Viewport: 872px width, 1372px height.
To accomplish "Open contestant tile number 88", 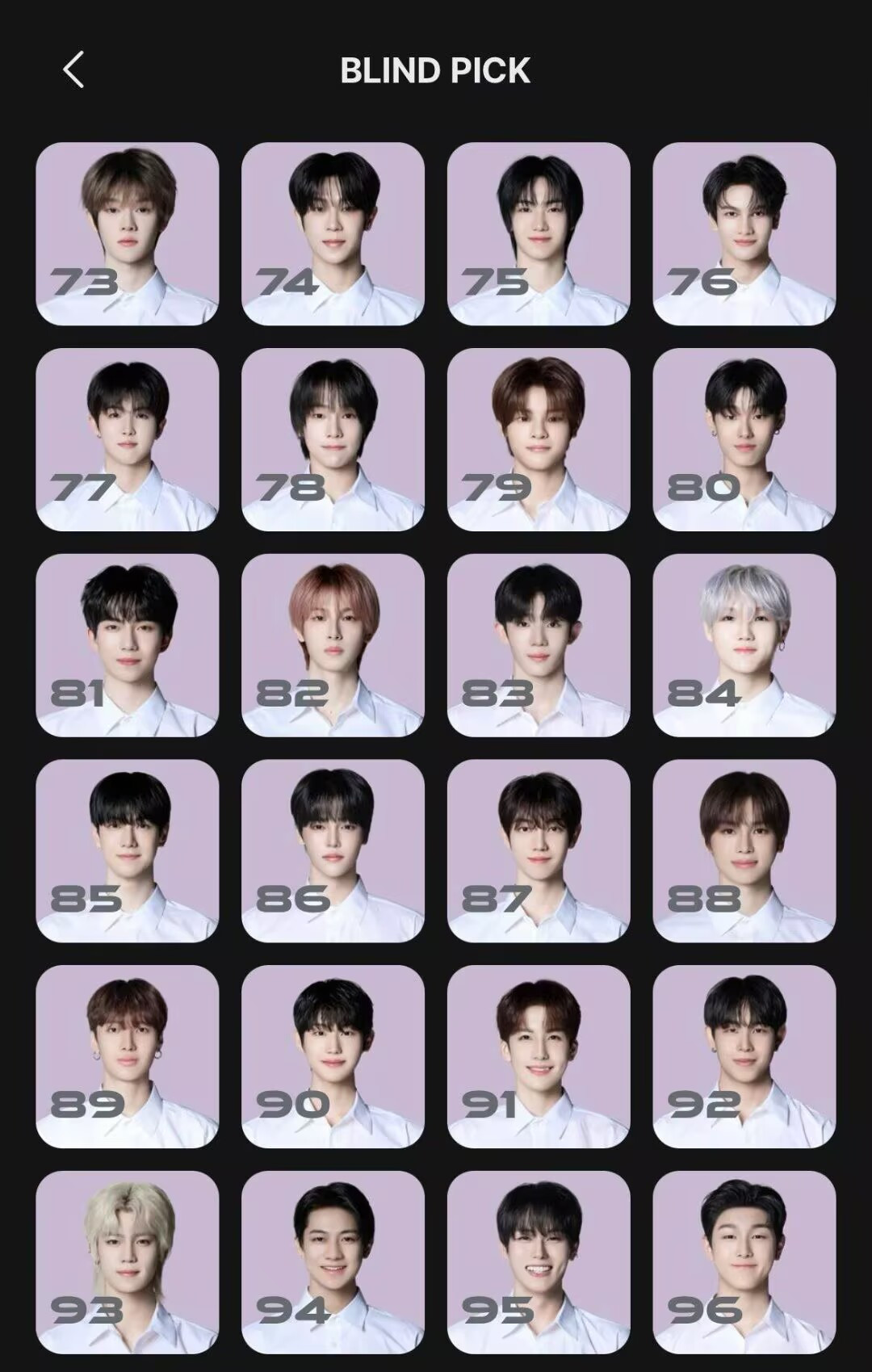I will [x=744, y=851].
